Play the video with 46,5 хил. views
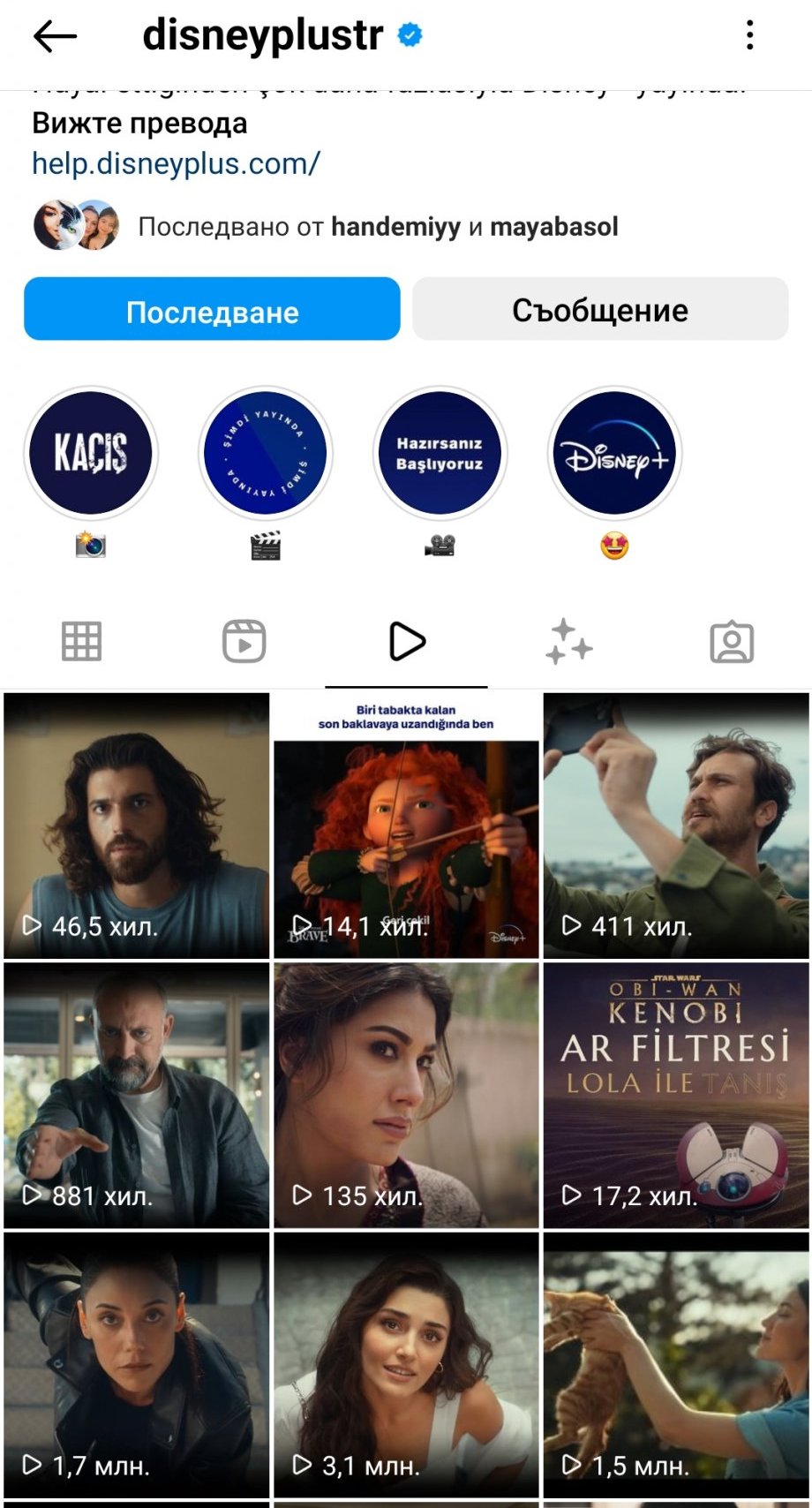The width and height of the screenshot is (812, 1508). [137, 826]
